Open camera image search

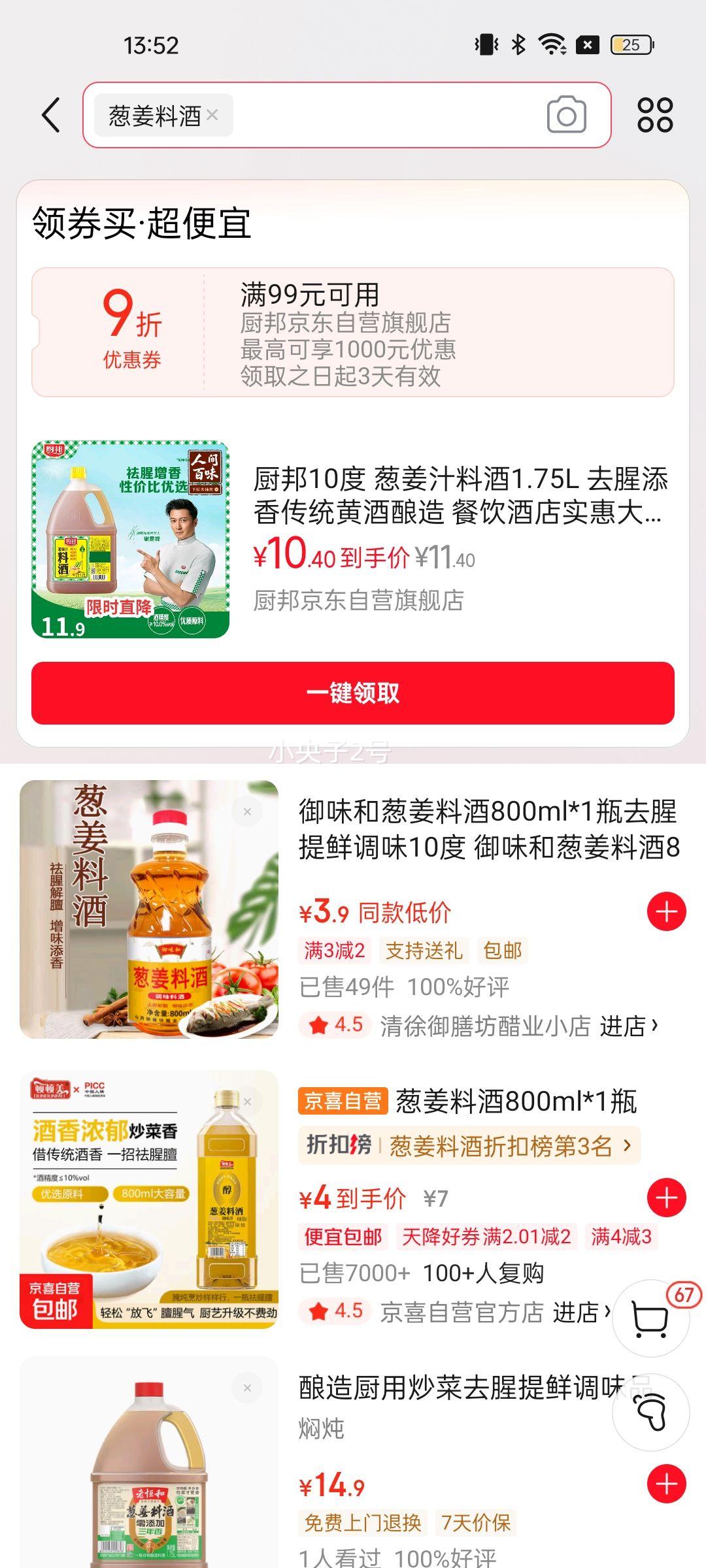(x=566, y=115)
